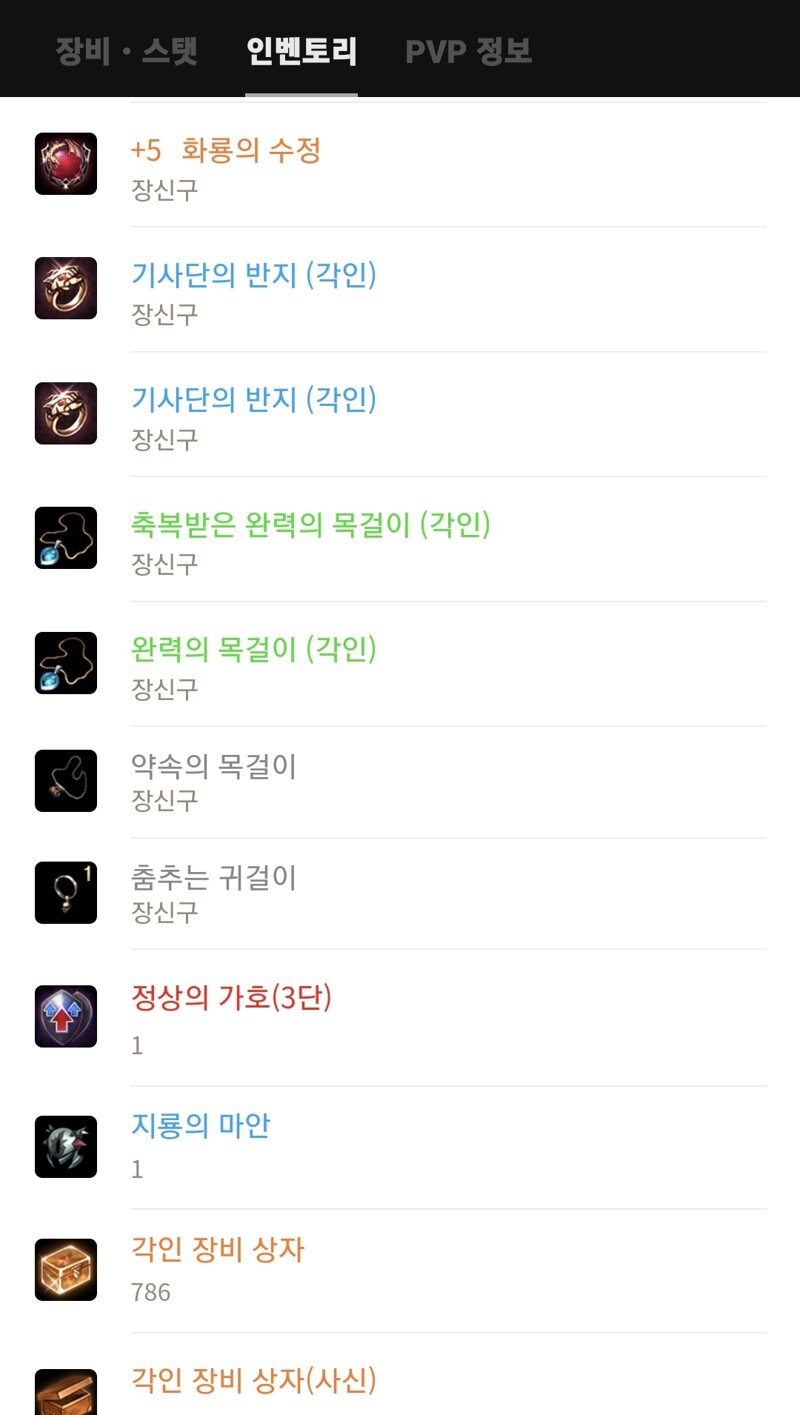Tap the 춤추는 귀걸이 item
The height and width of the screenshot is (1415, 800).
[x=400, y=893]
